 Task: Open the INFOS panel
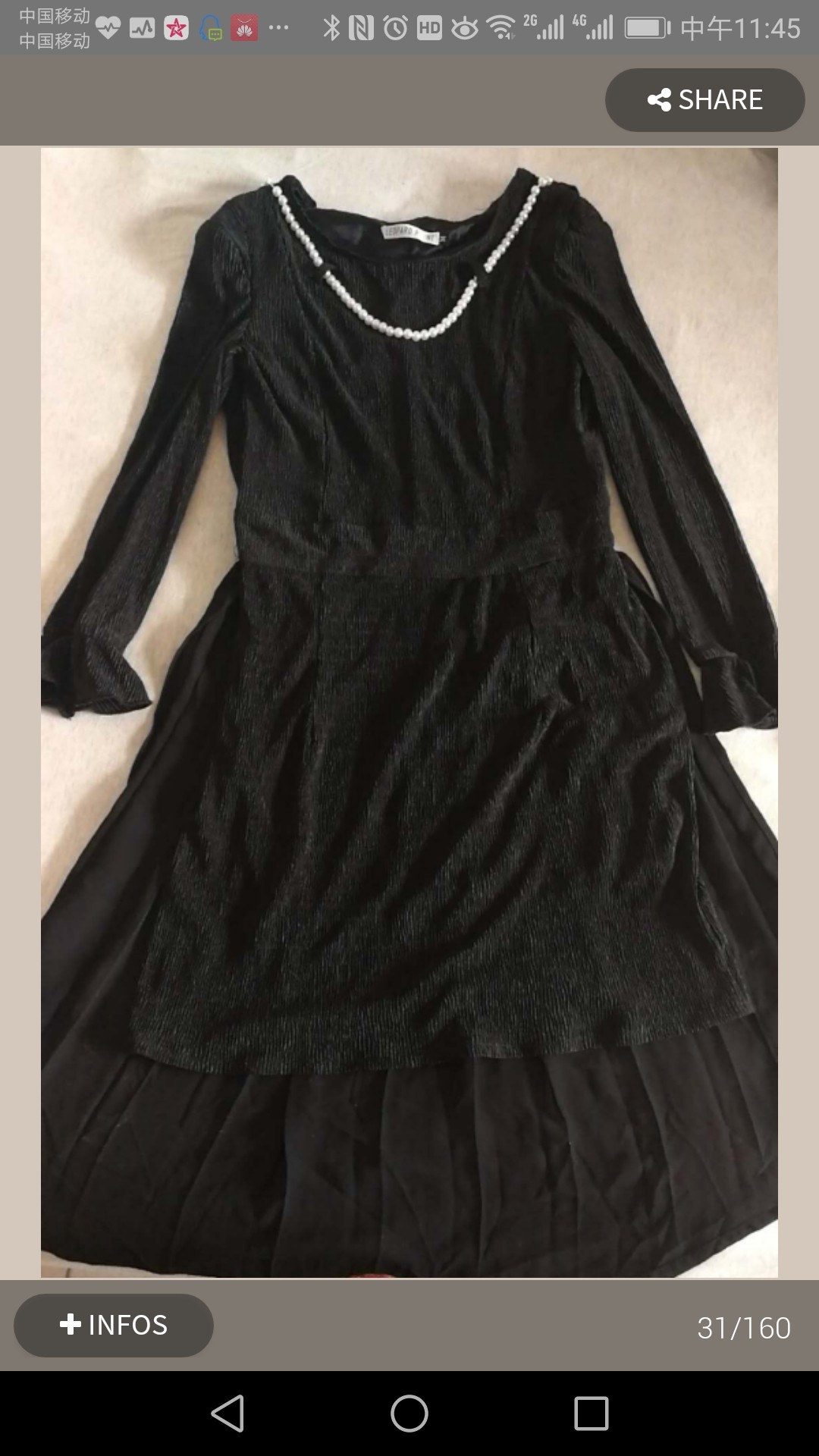[x=114, y=1325]
